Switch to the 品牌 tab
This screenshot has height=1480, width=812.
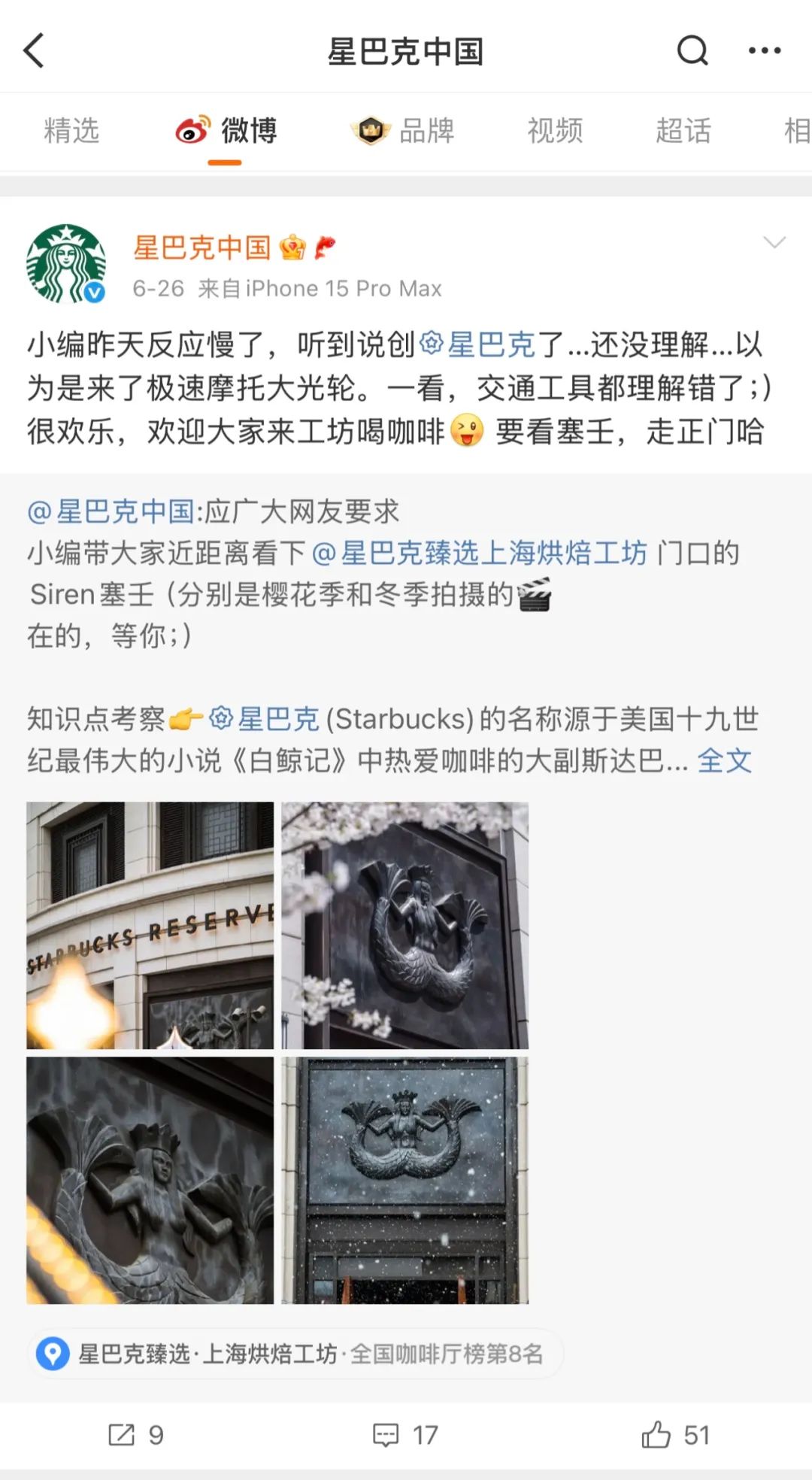(403, 131)
